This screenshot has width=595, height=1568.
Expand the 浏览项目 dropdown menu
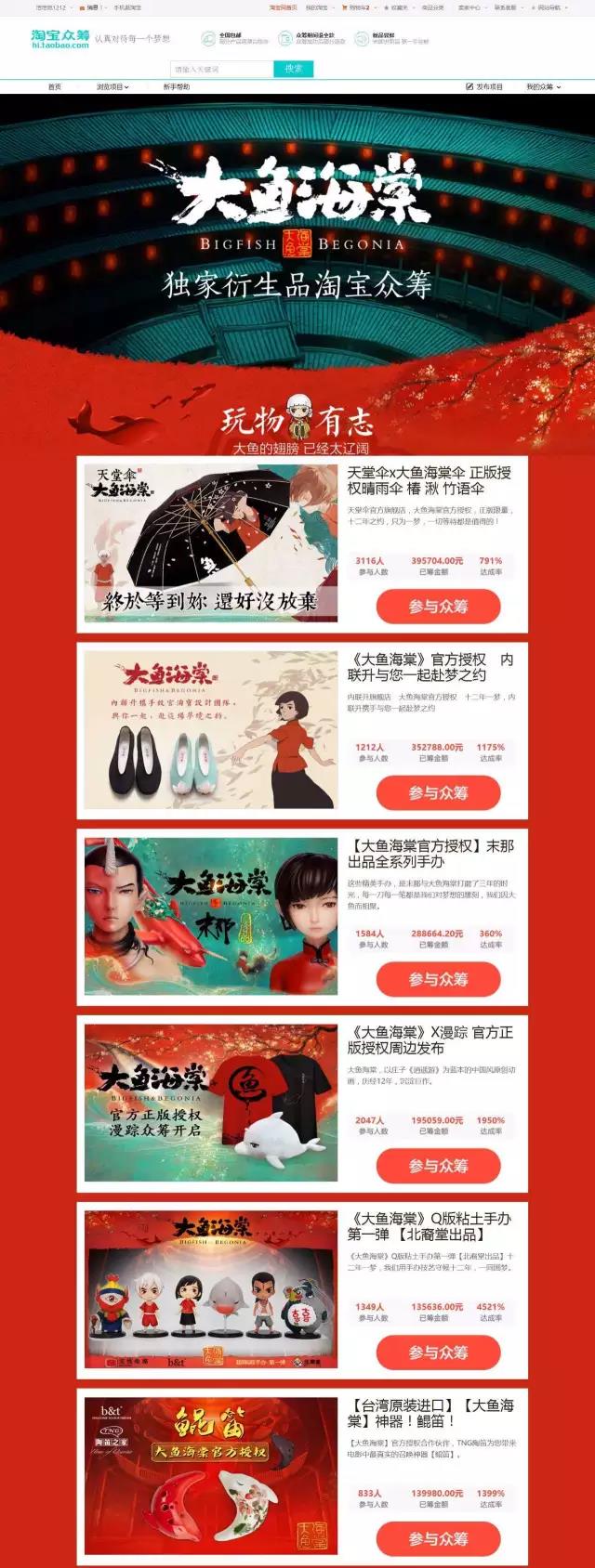click(x=113, y=86)
